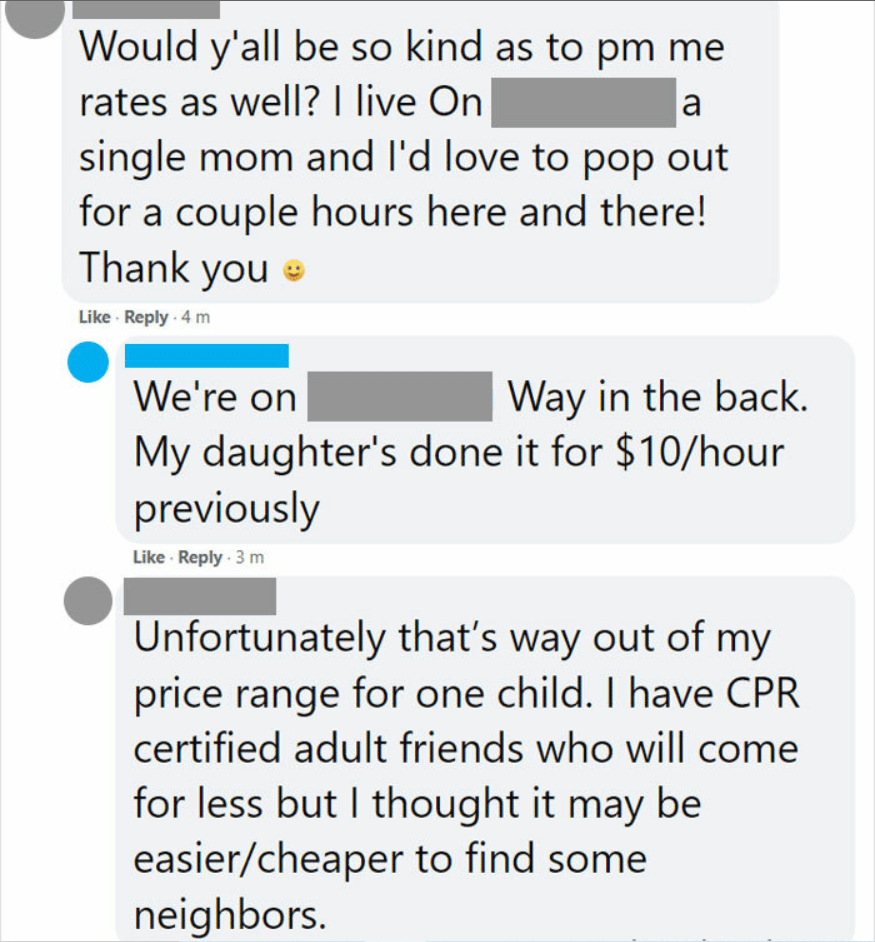This screenshot has width=875, height=942.
Task: Open the blue profile picture of the $10/hour commenter
Action: (89, 360)
